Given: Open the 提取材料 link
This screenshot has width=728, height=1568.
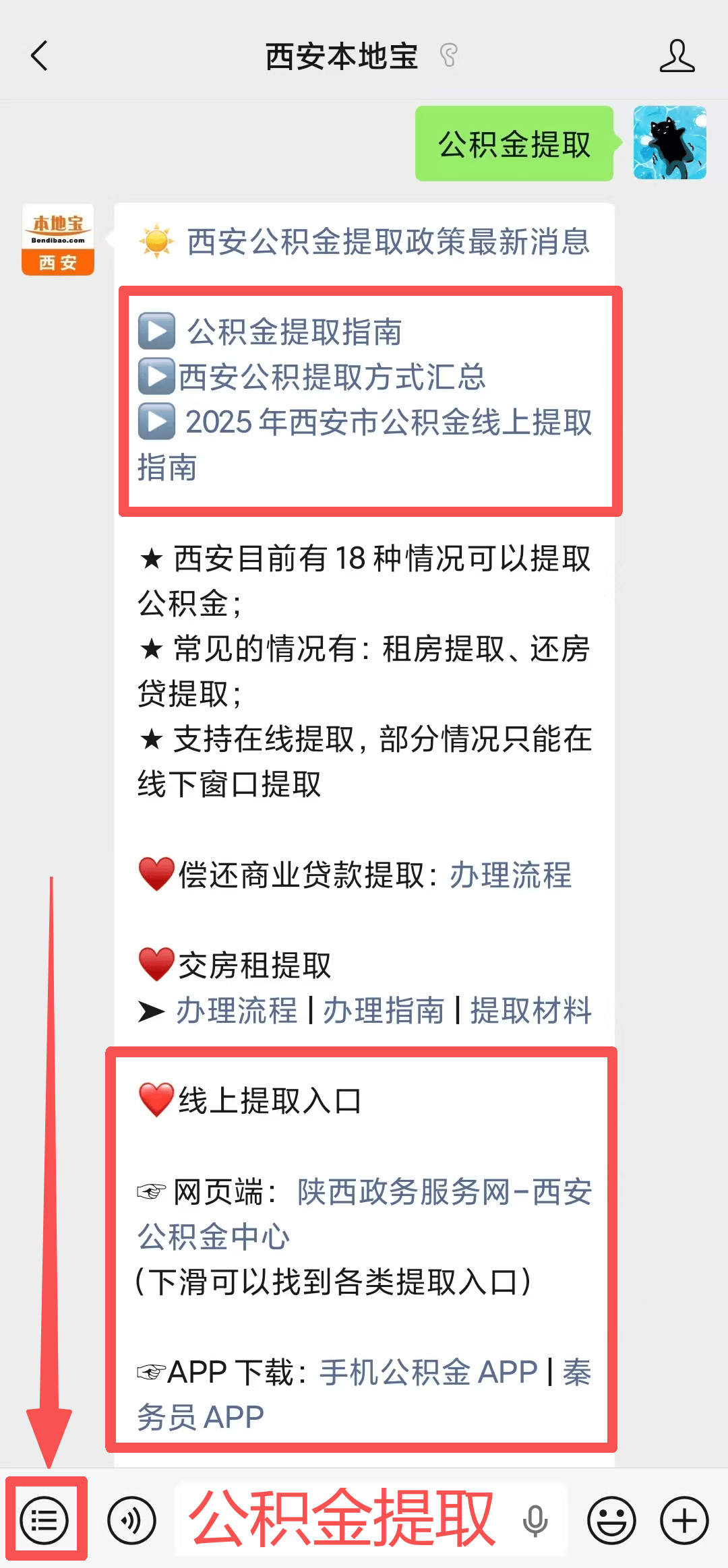Looking at the screenshot, I should click(x=530, y=1011).
